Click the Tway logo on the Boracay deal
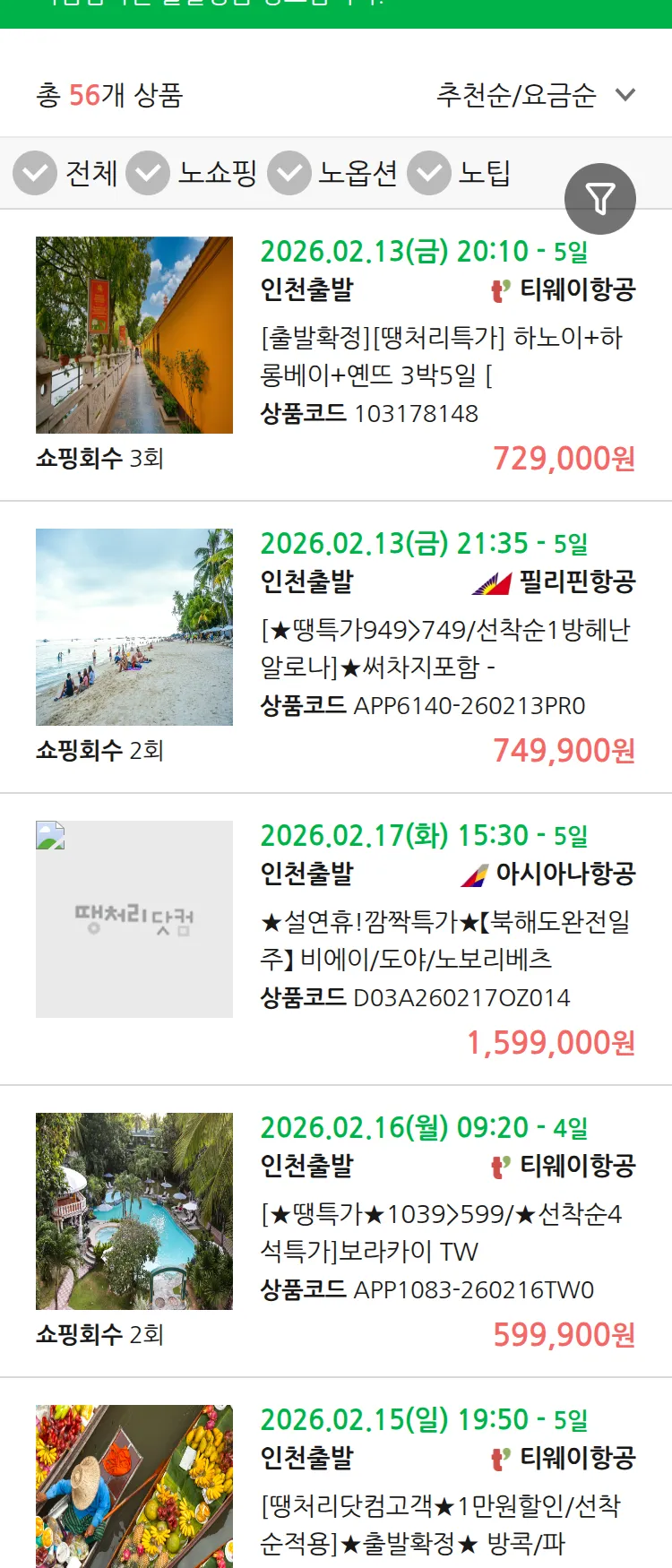Screen dimensions: 672x1568 [499, 1167]
